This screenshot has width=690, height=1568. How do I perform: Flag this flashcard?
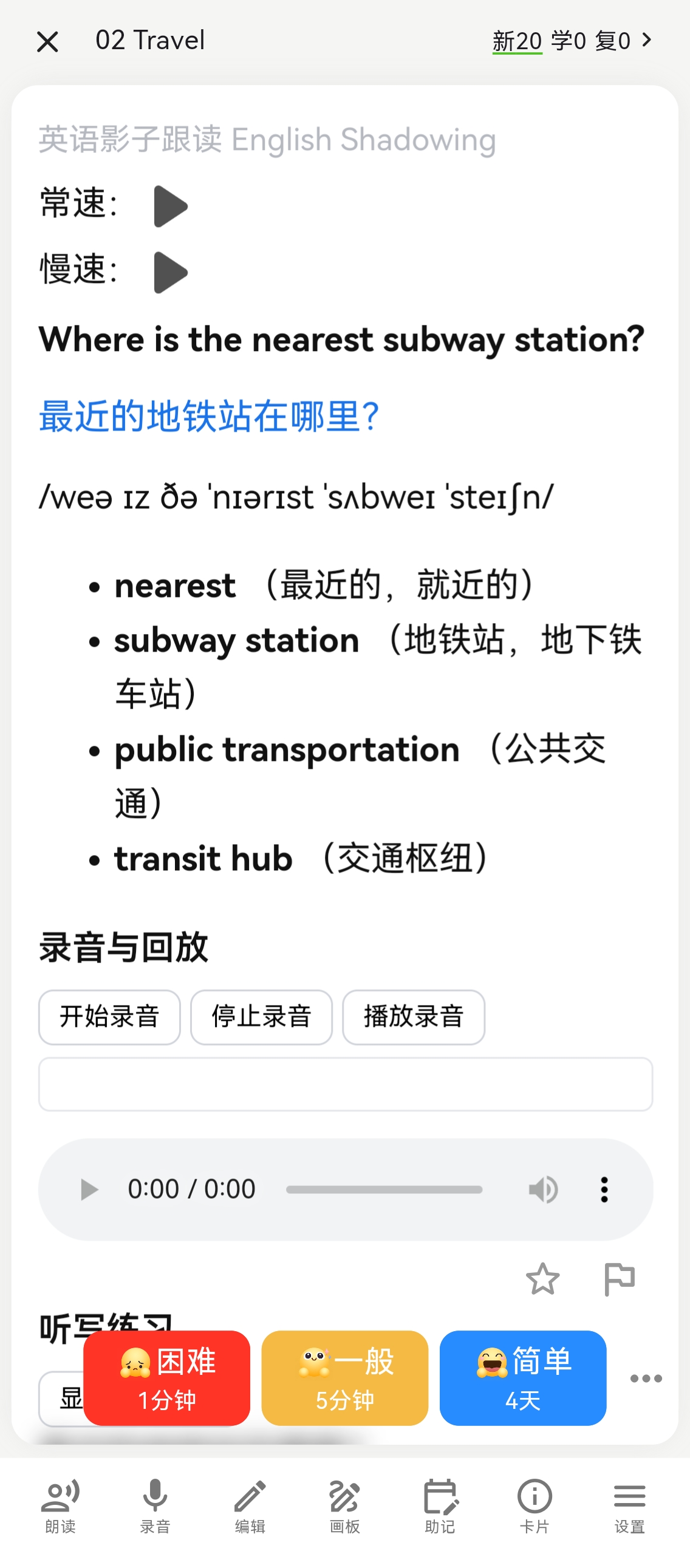pyautogui.click(x=620, y=1278)
